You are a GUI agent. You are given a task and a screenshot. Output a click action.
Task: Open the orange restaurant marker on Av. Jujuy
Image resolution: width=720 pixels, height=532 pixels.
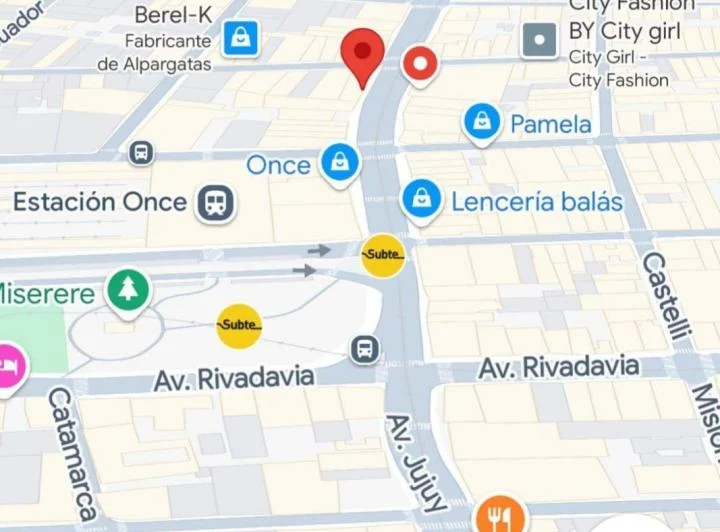coord(495,517)
